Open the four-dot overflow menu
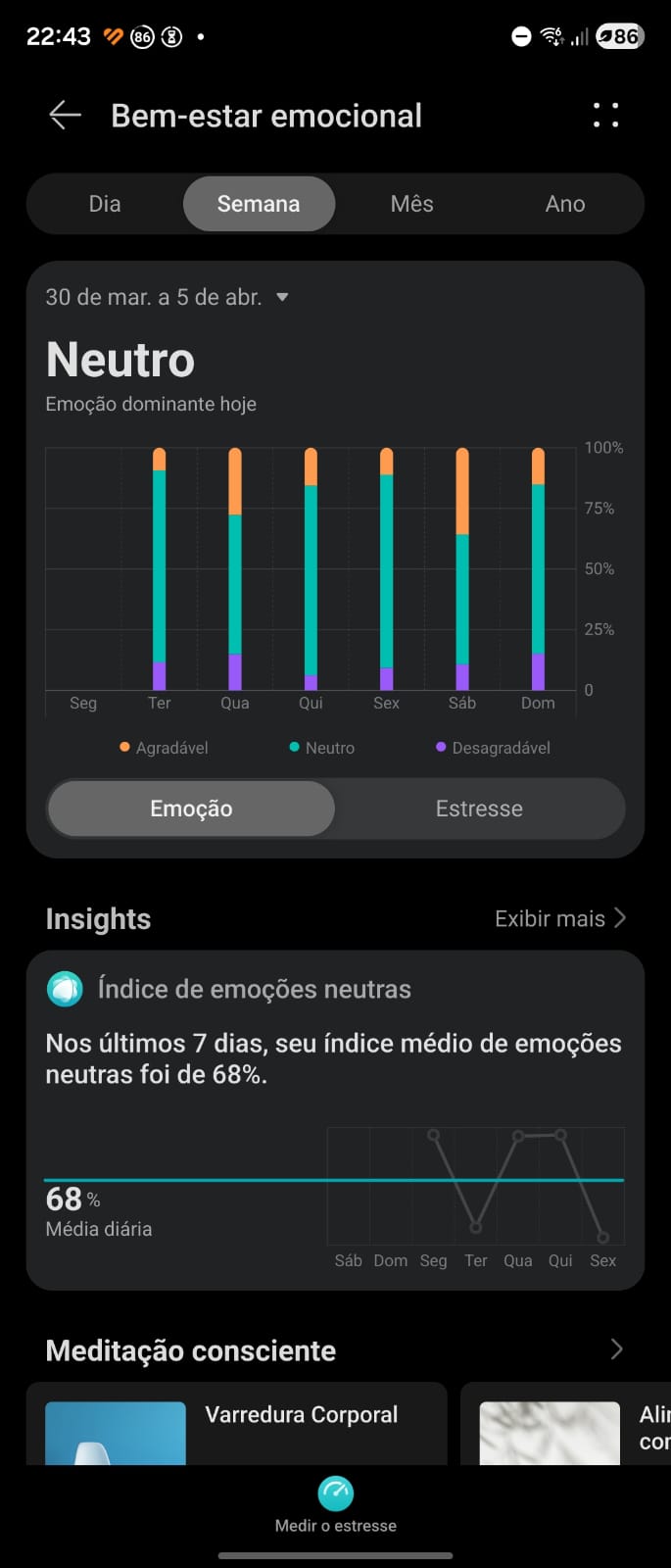 point(605,116)
